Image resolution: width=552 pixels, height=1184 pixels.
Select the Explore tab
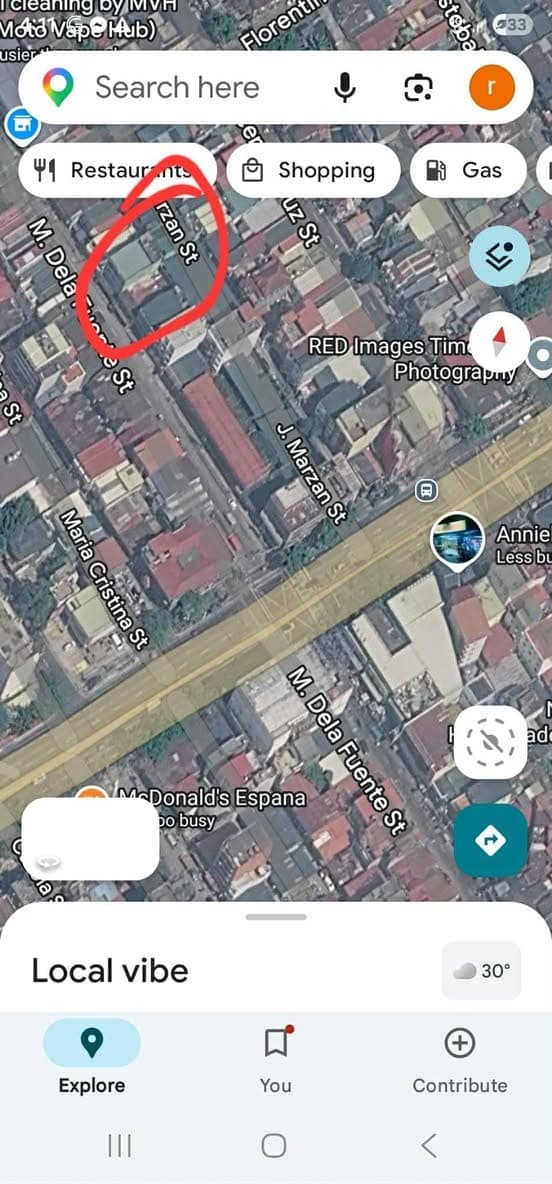[x=92, y=1057]
